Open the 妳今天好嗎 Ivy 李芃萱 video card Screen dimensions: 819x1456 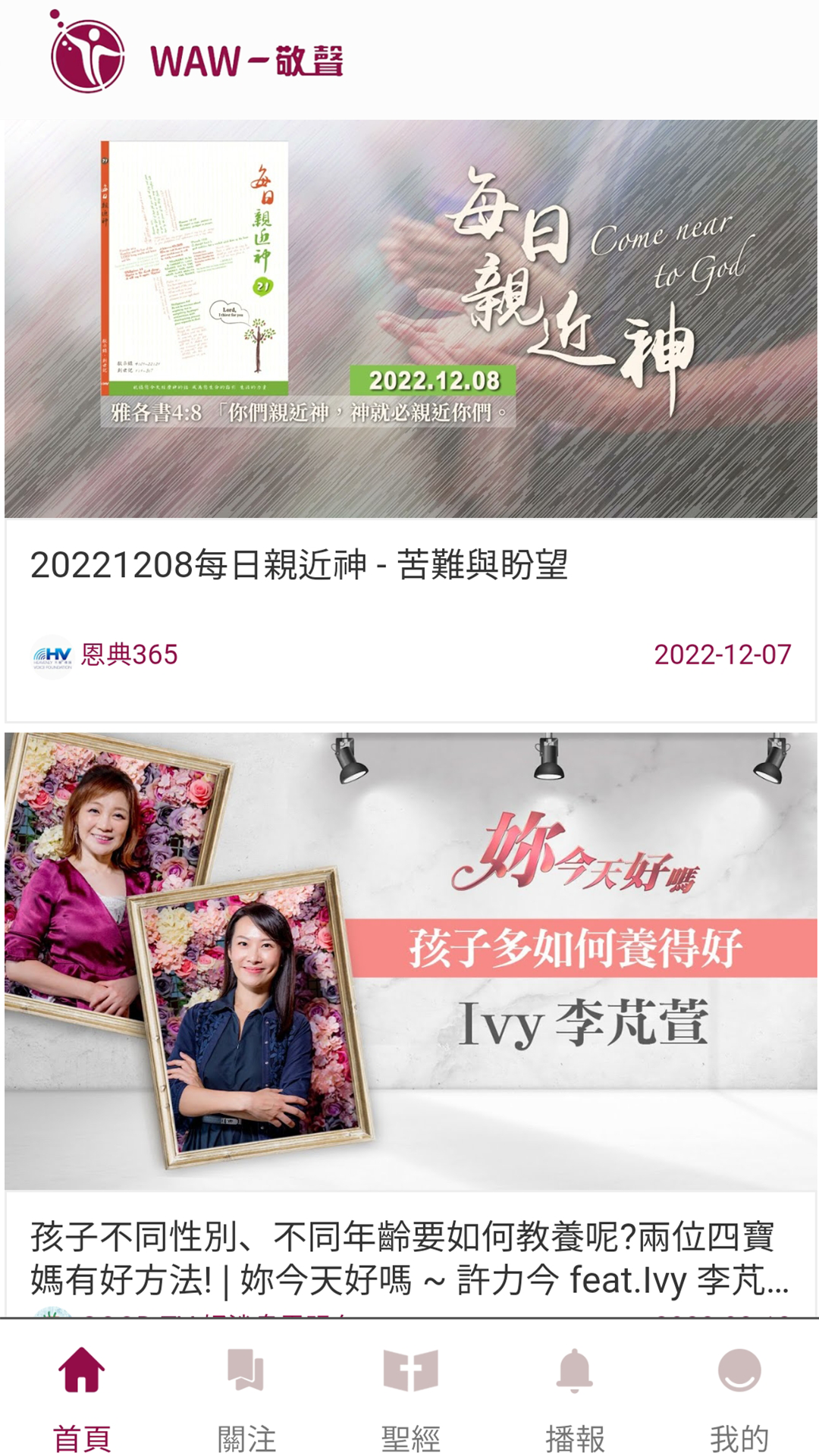[x=409, y=959]
